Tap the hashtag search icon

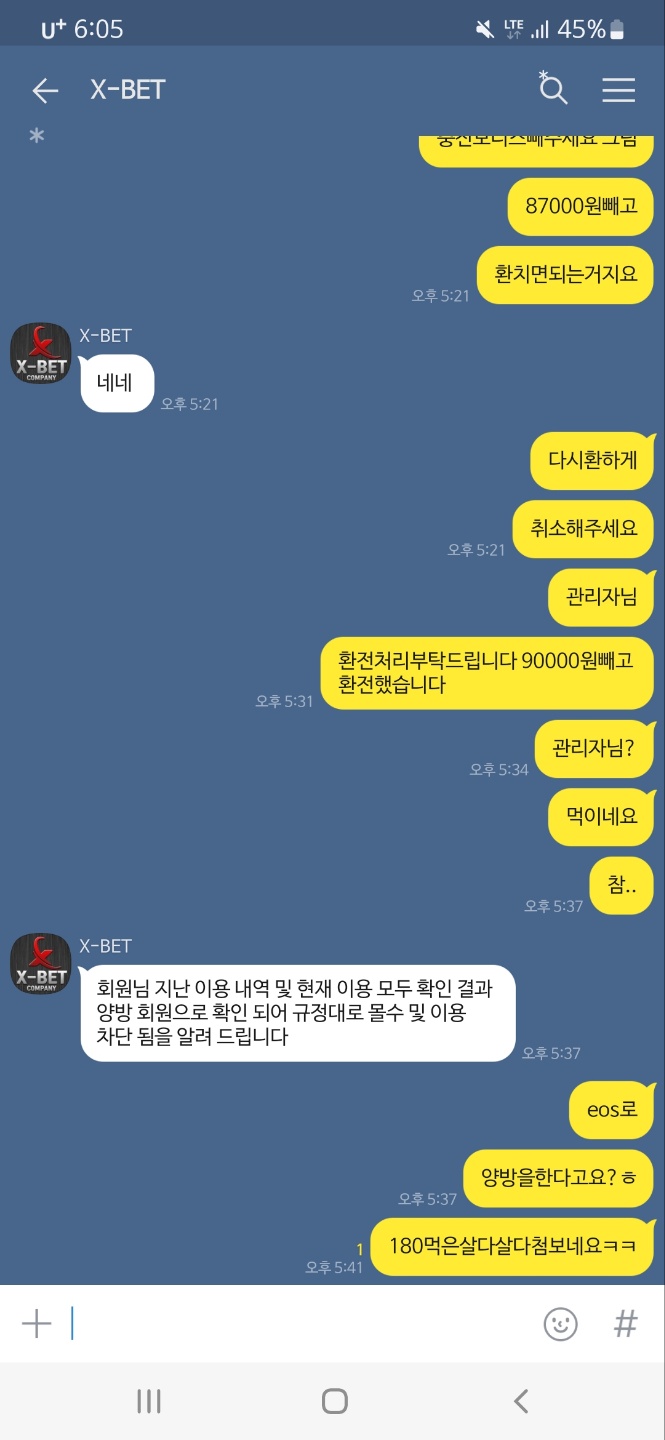(625, 1324)
